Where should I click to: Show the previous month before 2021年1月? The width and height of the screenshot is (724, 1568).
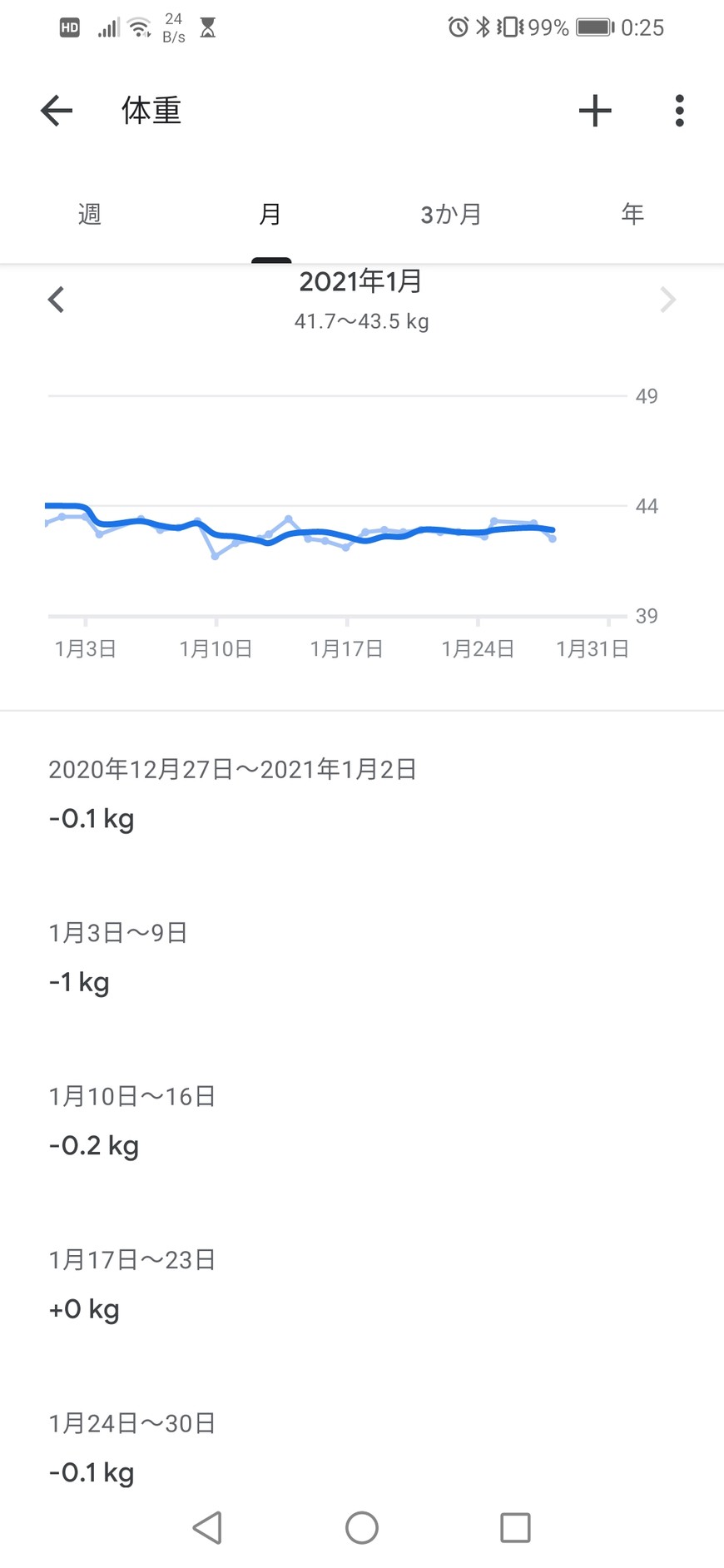(57, 300)
